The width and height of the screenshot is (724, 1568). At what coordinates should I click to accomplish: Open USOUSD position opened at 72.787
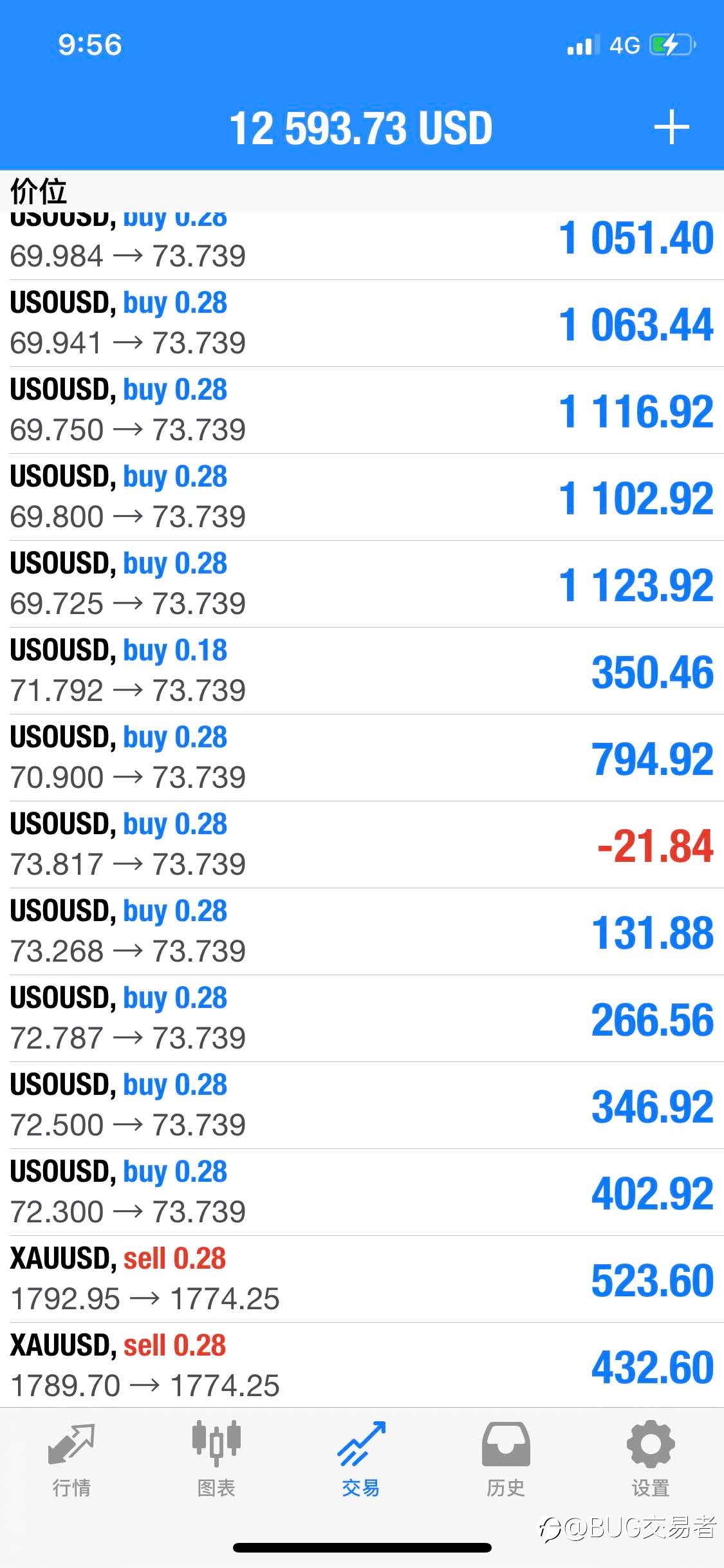click(362, 1019)
